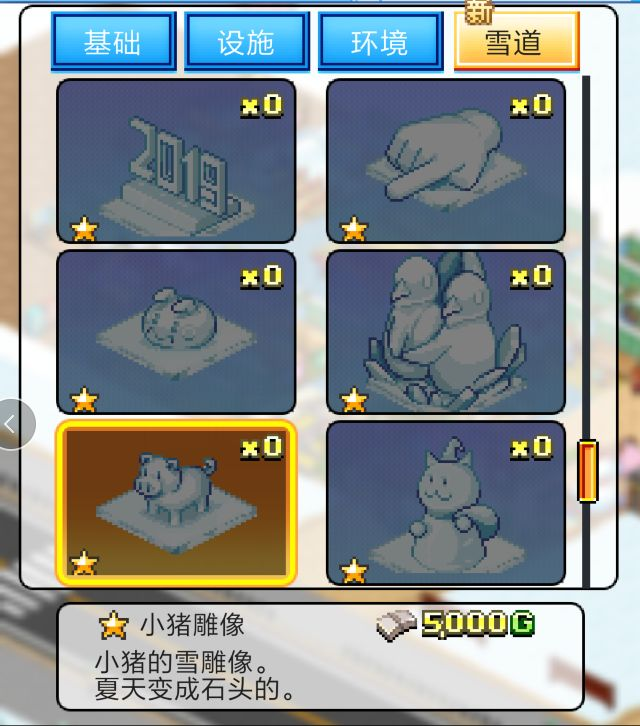The height and width of the screenshot is (726, 640).
Task: Select the highlighted pig sculpture item
Action: (x=176, y=502)
